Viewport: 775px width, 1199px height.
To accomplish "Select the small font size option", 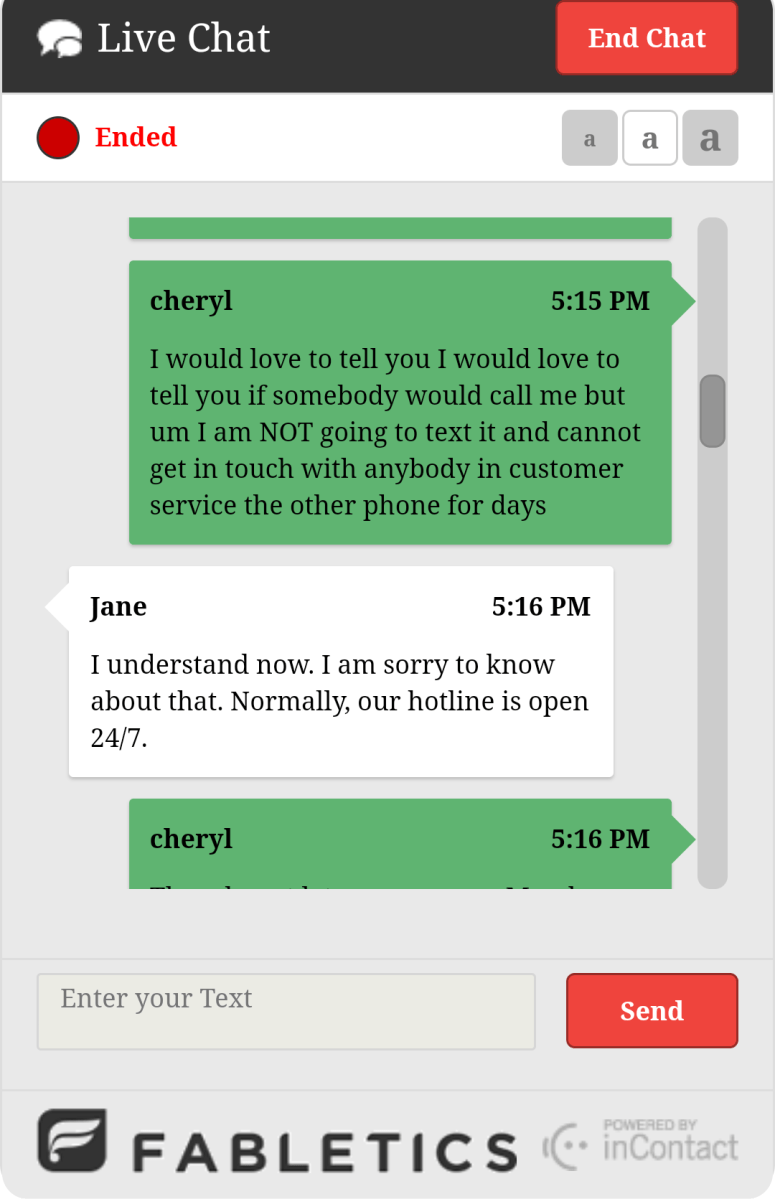I will pos(589,138).
